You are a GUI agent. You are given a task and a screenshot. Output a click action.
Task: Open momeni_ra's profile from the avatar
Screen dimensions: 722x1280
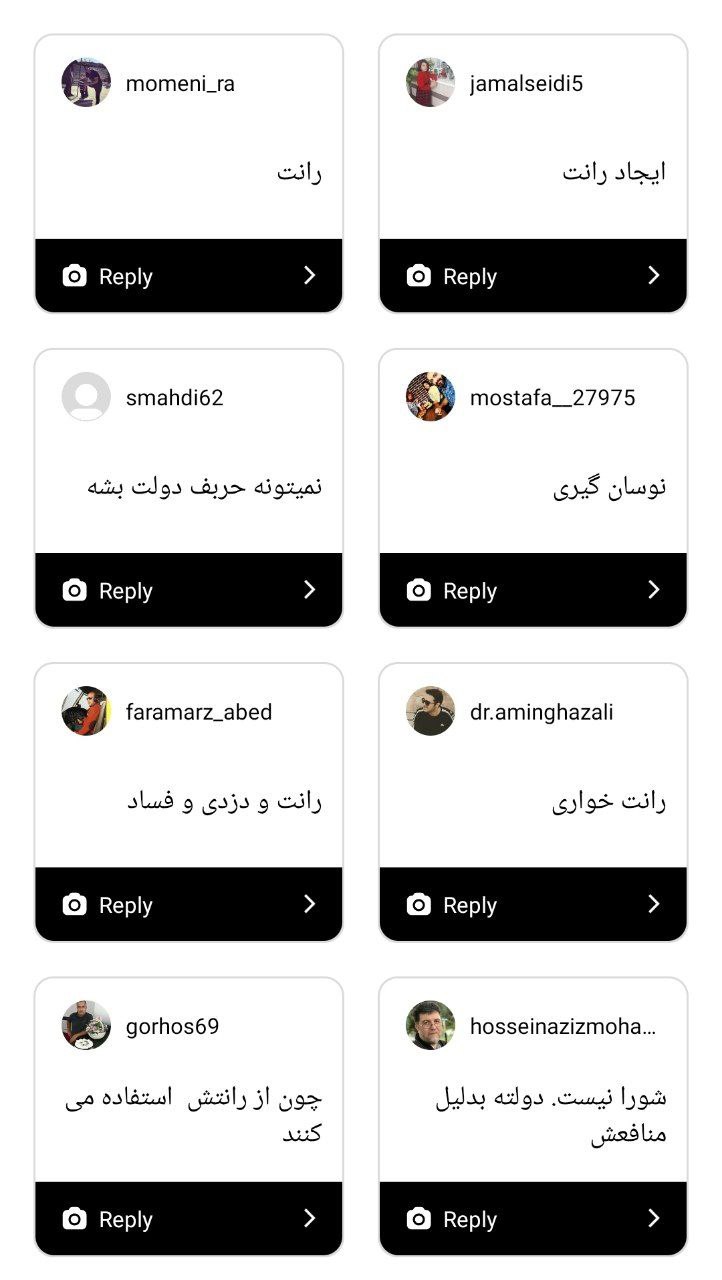click(86, 83)
